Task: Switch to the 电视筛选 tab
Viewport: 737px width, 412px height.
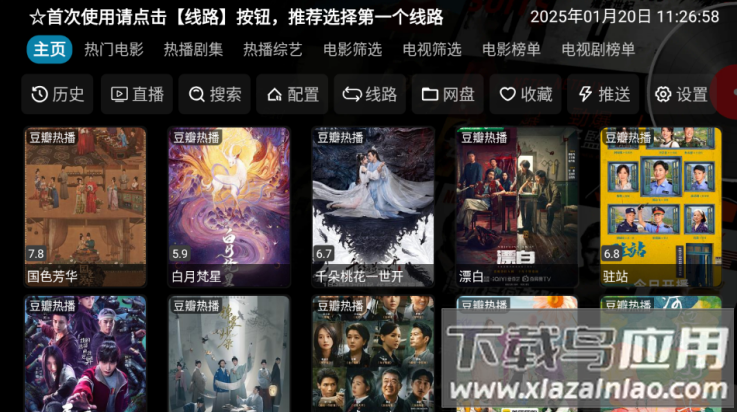Action: tap(432, 49)
